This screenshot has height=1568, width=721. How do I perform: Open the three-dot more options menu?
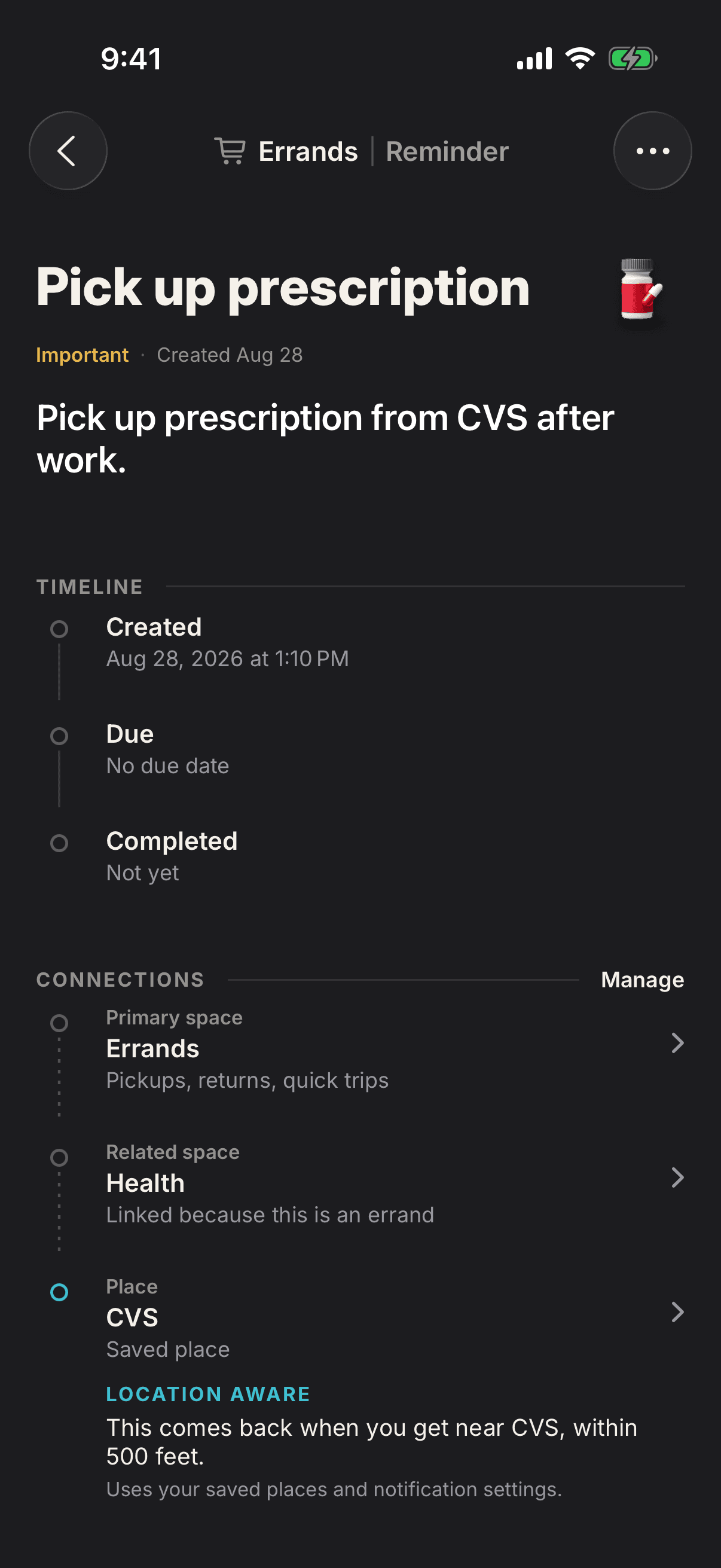pos(652,151)
